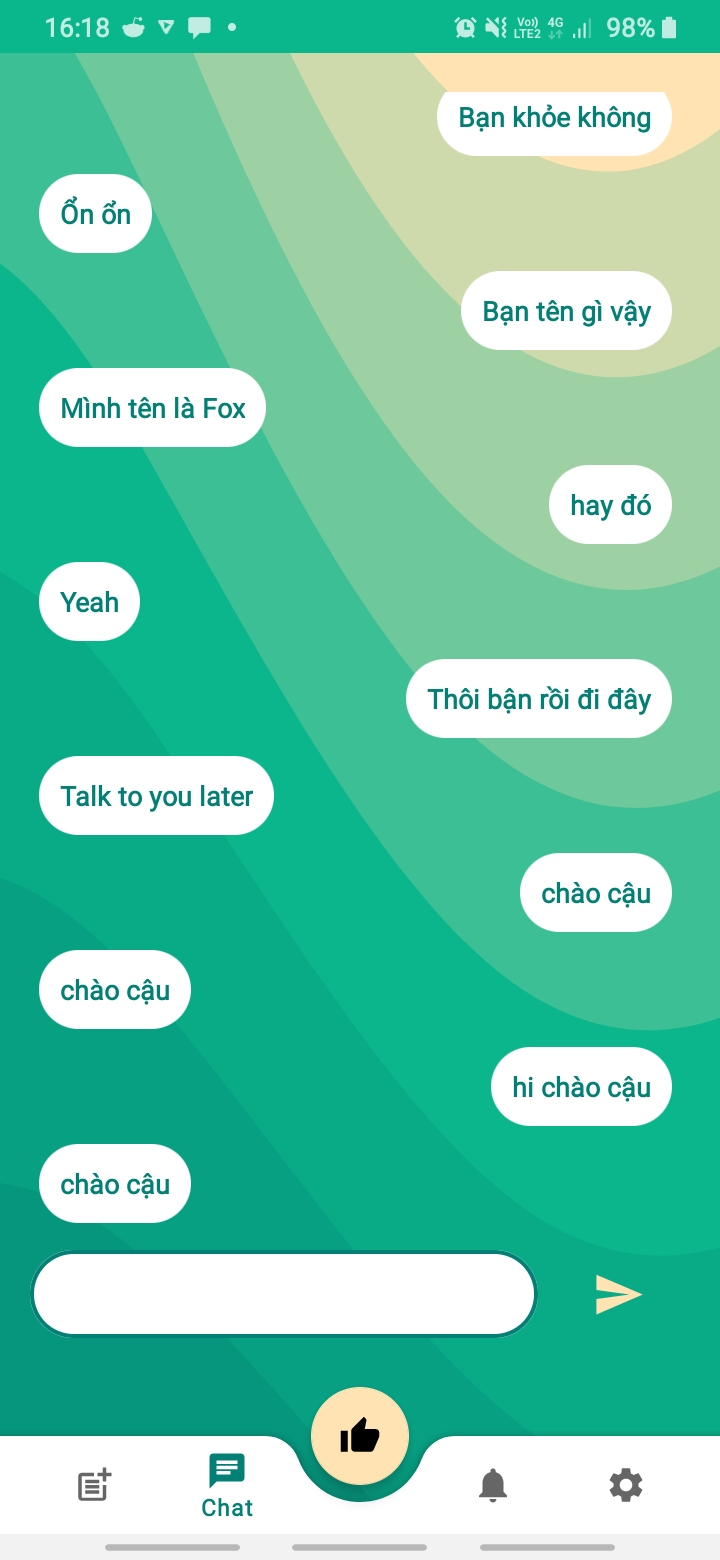Tap the thumbs-up floating button
The height and width of the screenshot is (1560, 720).
pyautogui.click(x=360, y=1436)
